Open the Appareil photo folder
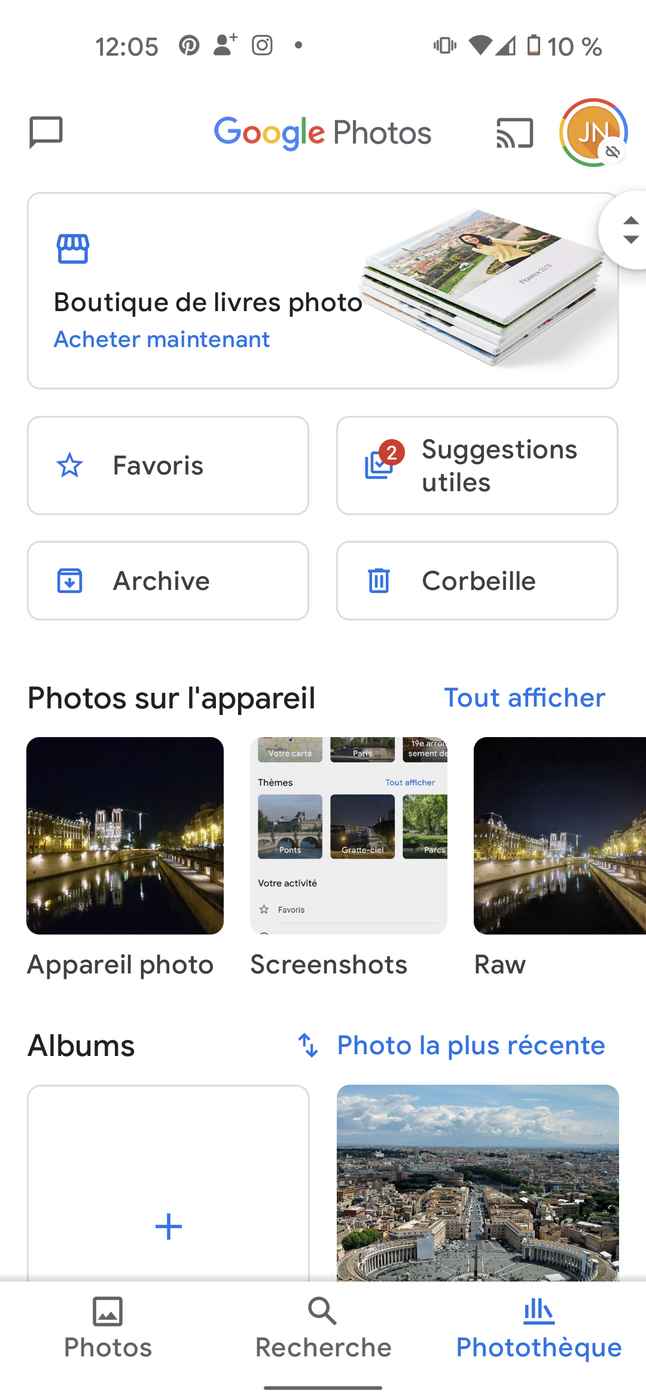 125,836
